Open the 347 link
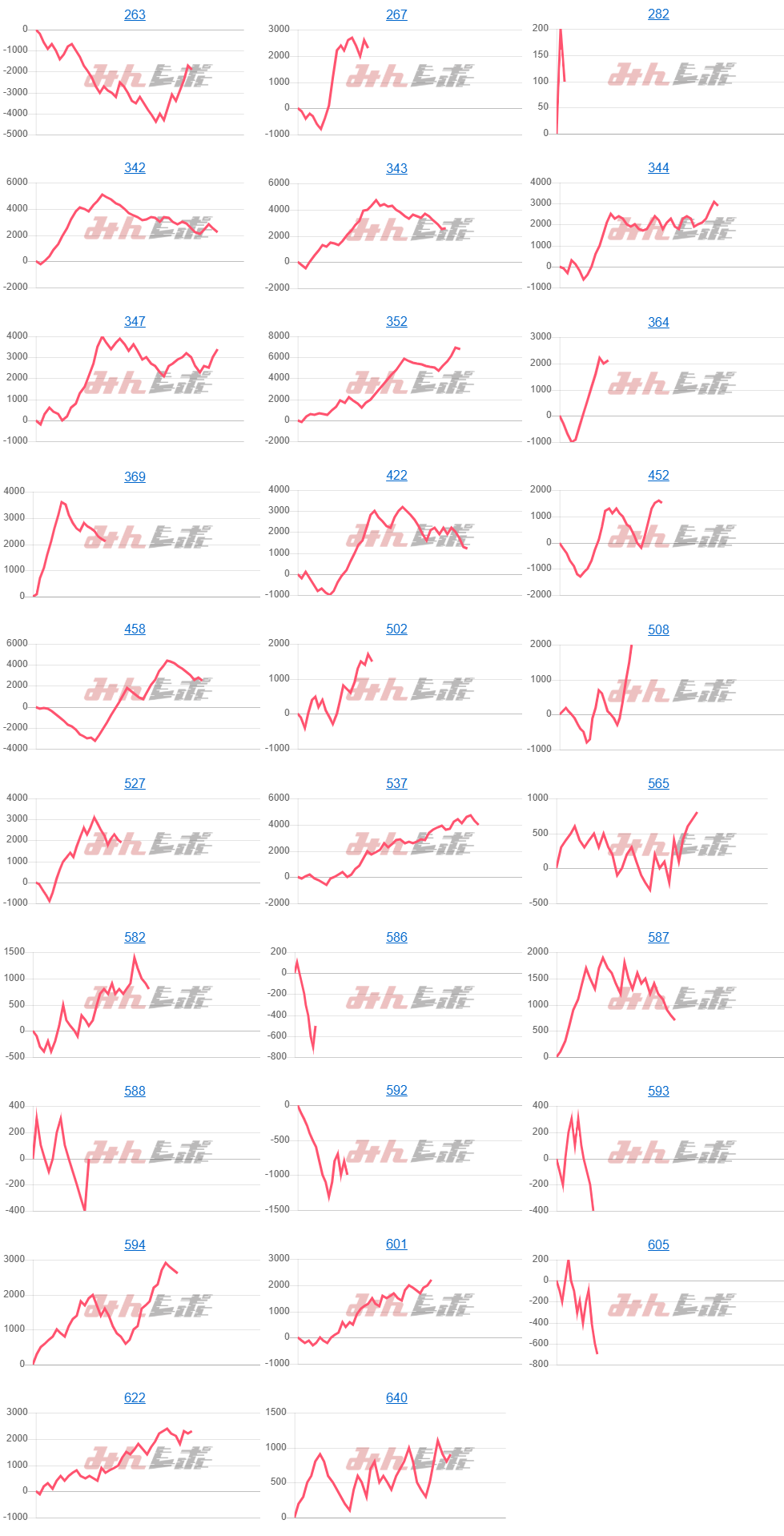This screenshot has height=1536, width=784. coord(135,321)
